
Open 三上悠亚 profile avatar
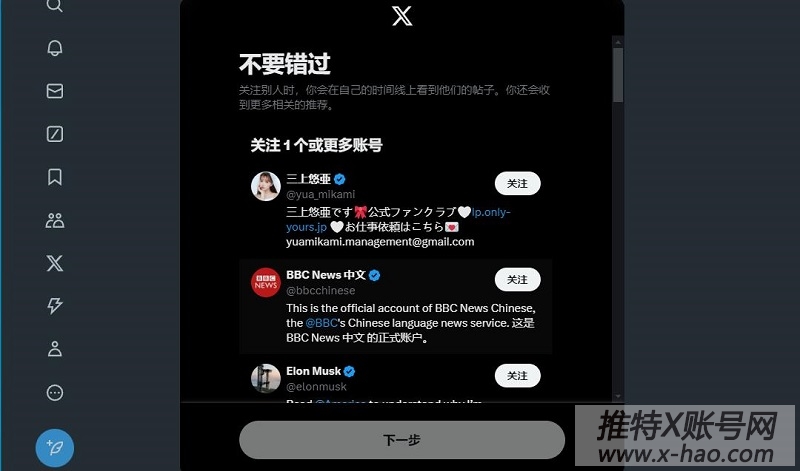click(x=265, y=186)
